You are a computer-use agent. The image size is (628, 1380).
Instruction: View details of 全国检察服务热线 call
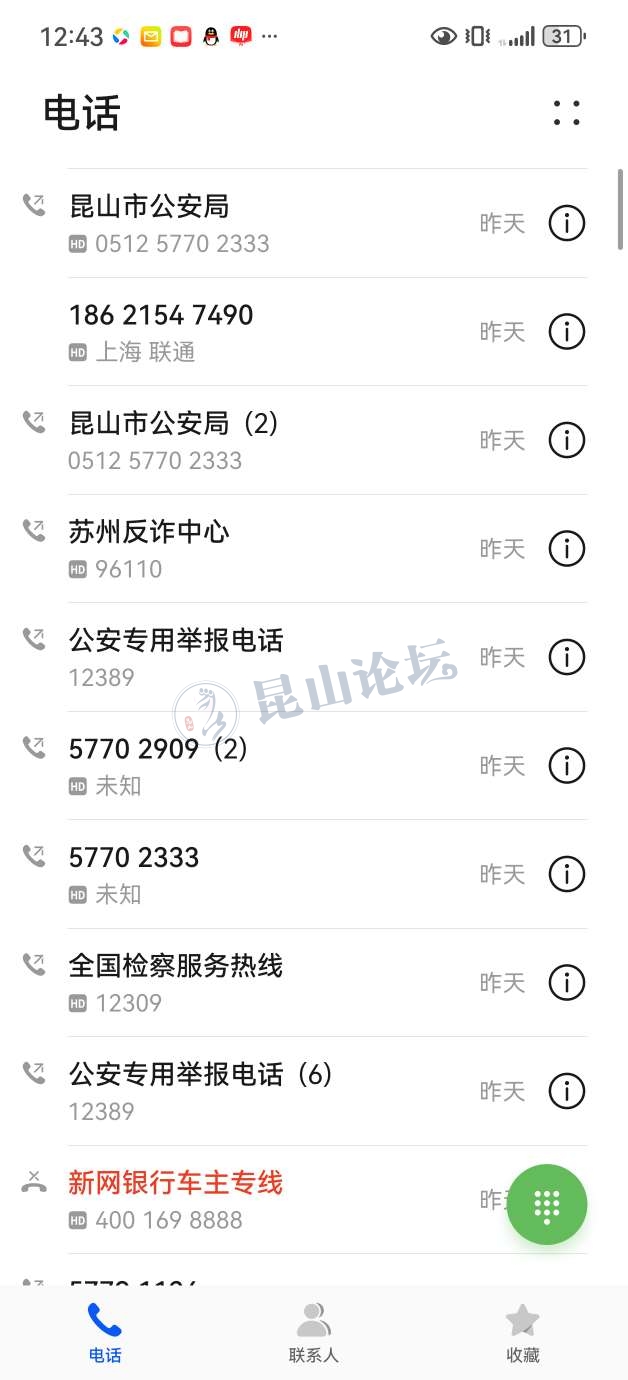coord(566,982)
